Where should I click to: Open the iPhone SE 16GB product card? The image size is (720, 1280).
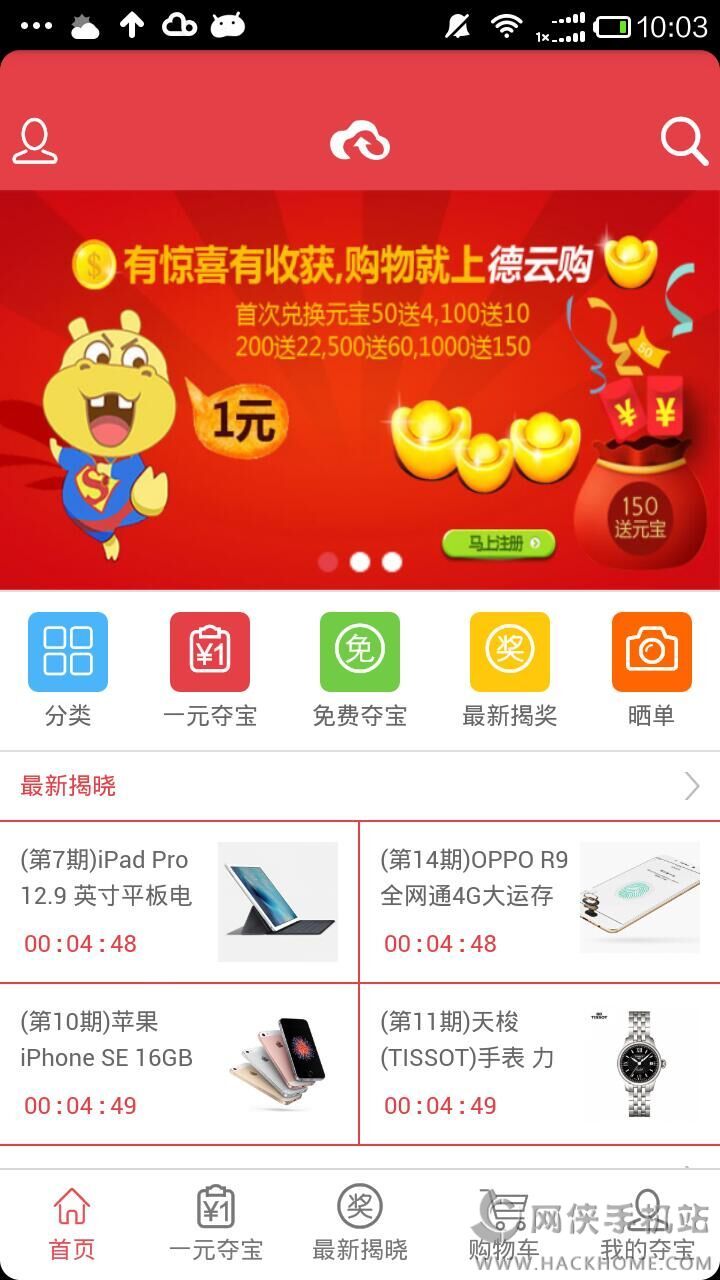click(180, 1064)
